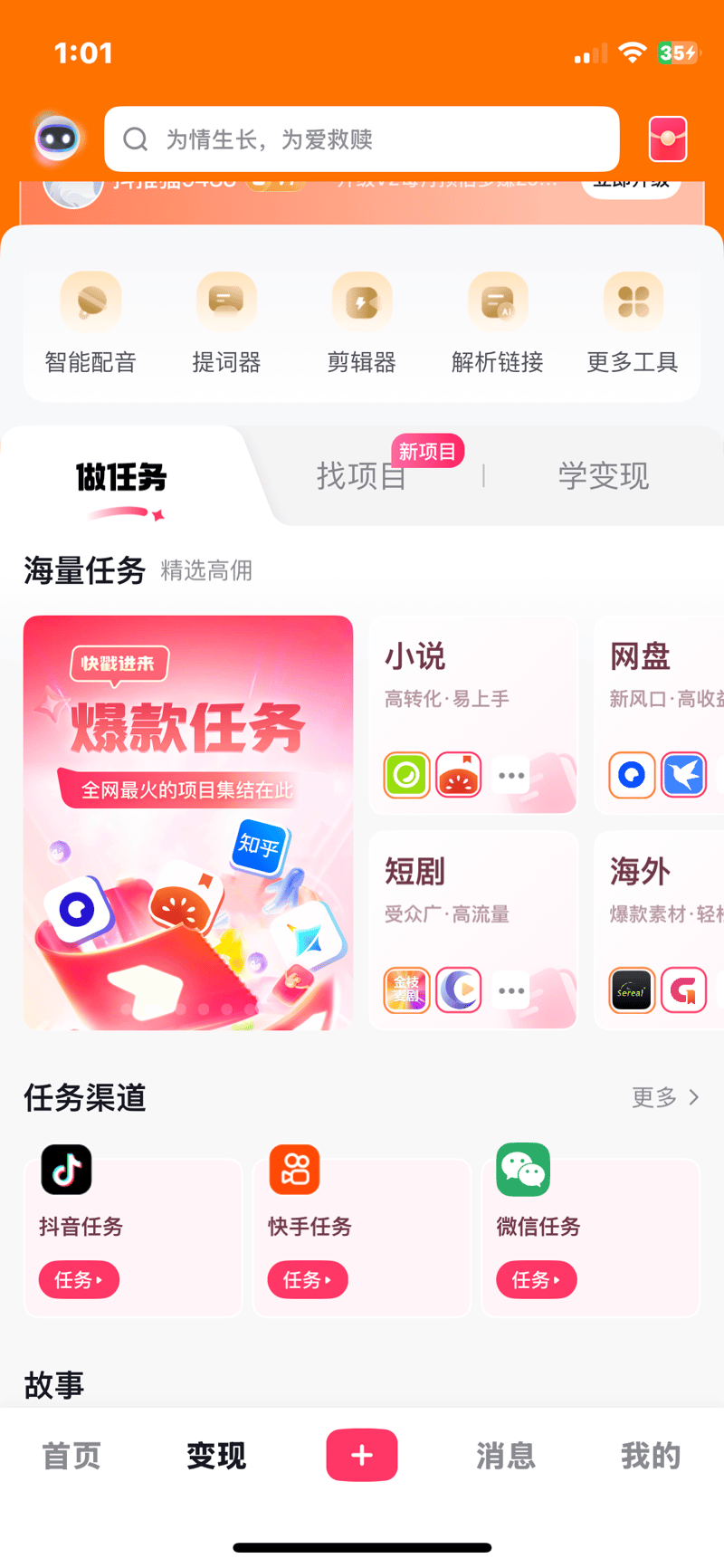
Task: Open 快手任务 task button
Action: pyautogui.click(x=308, y=1279)
